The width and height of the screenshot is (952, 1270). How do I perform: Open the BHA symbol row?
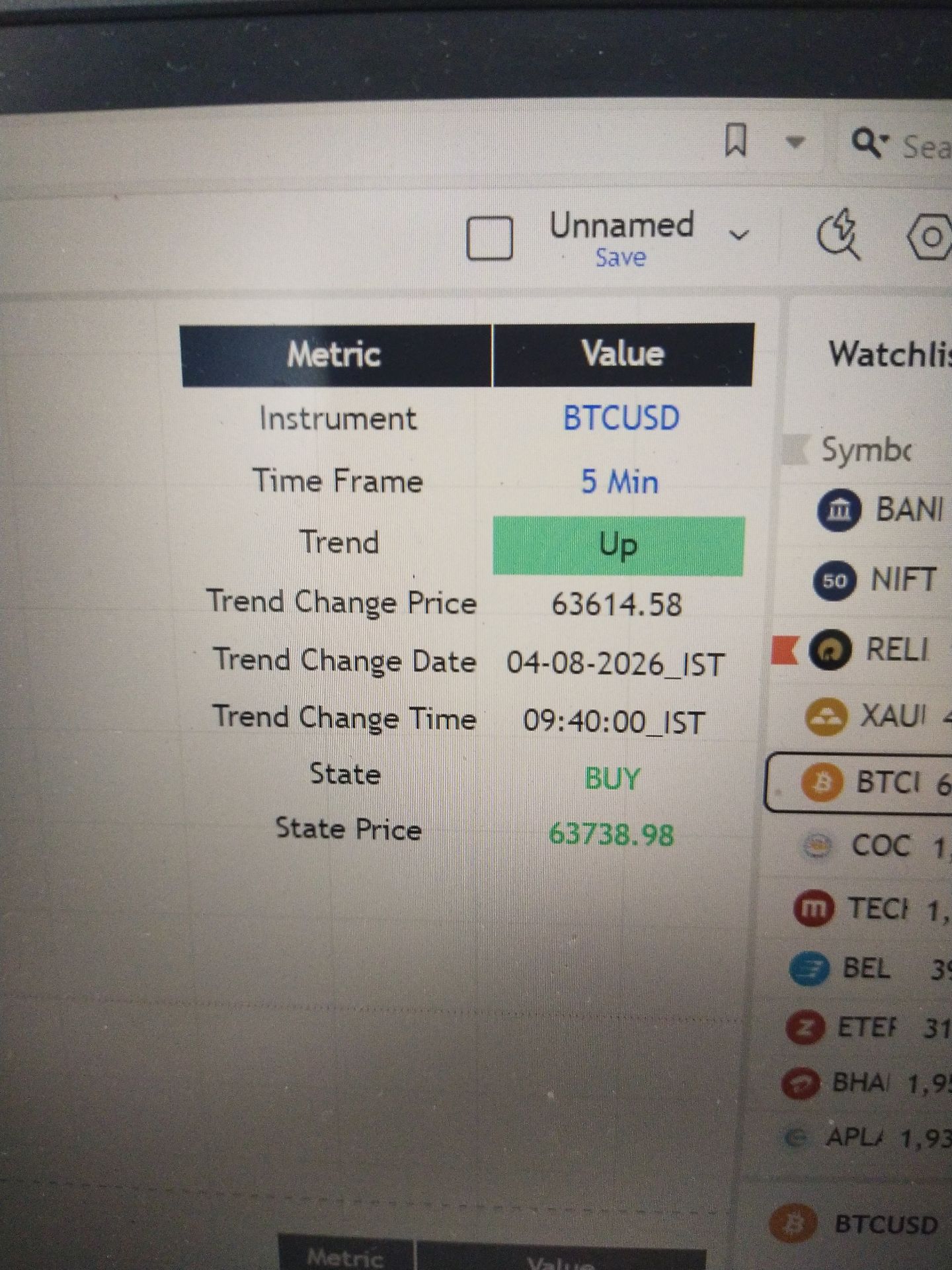coord(866,1083)
